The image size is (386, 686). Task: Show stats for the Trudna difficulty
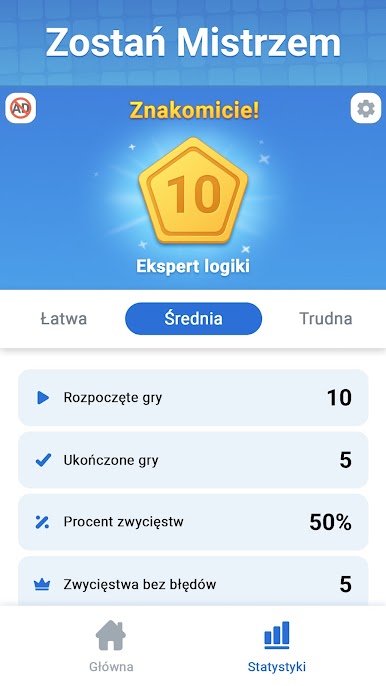click(x=326, y=318)
